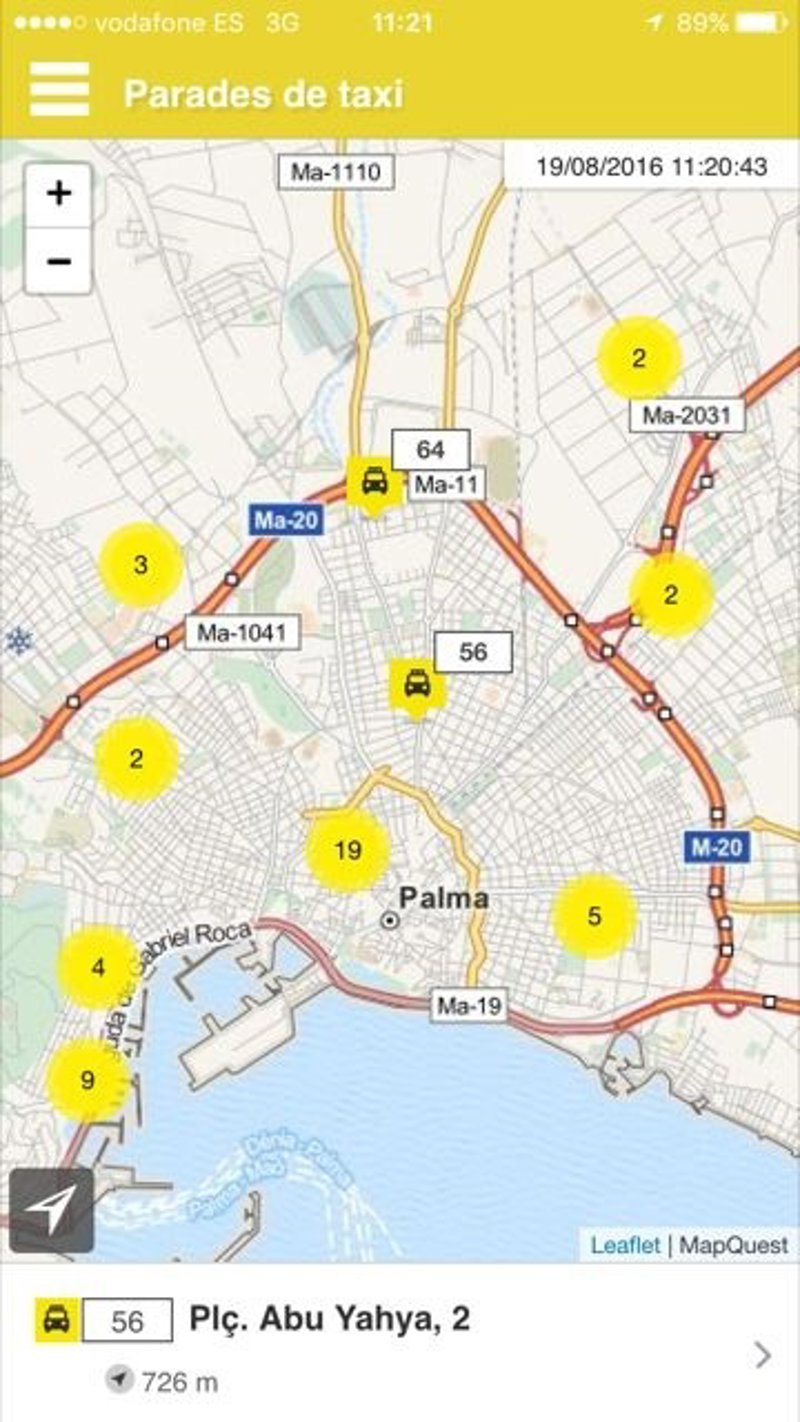Expand the cluster of 4 taxi stands
Image resolution: width=800 pixels, height=1422 pixels.
97,967
